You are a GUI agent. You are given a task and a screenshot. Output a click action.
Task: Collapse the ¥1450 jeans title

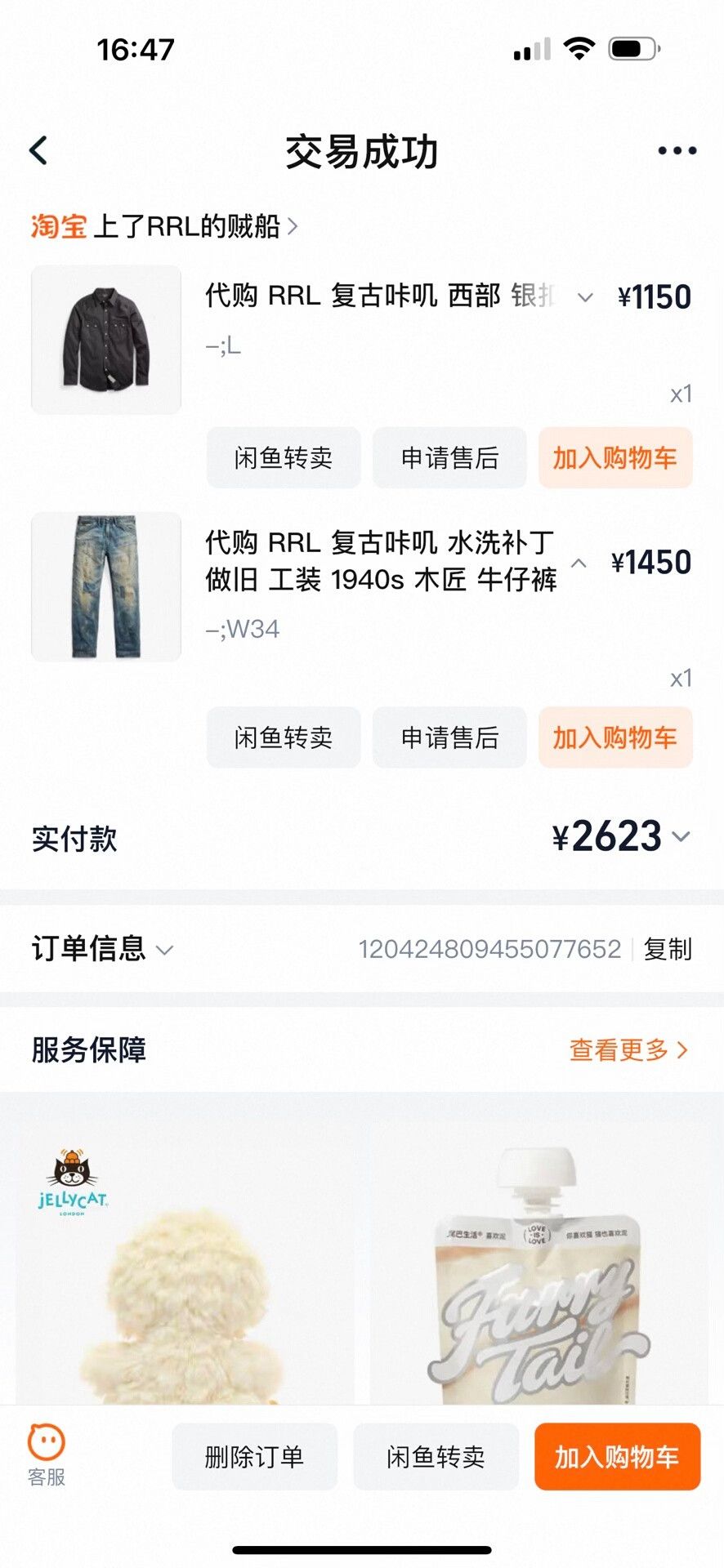pos(579,563)
